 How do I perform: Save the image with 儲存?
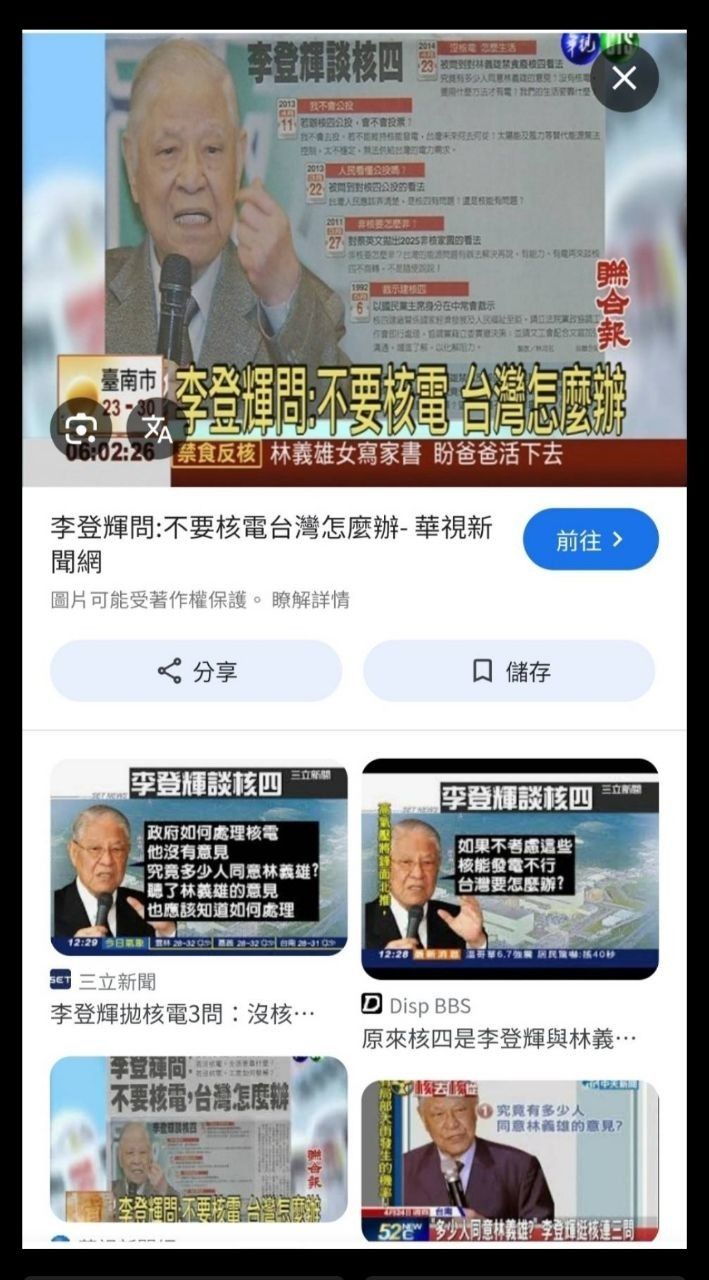[x=509, y=671]
